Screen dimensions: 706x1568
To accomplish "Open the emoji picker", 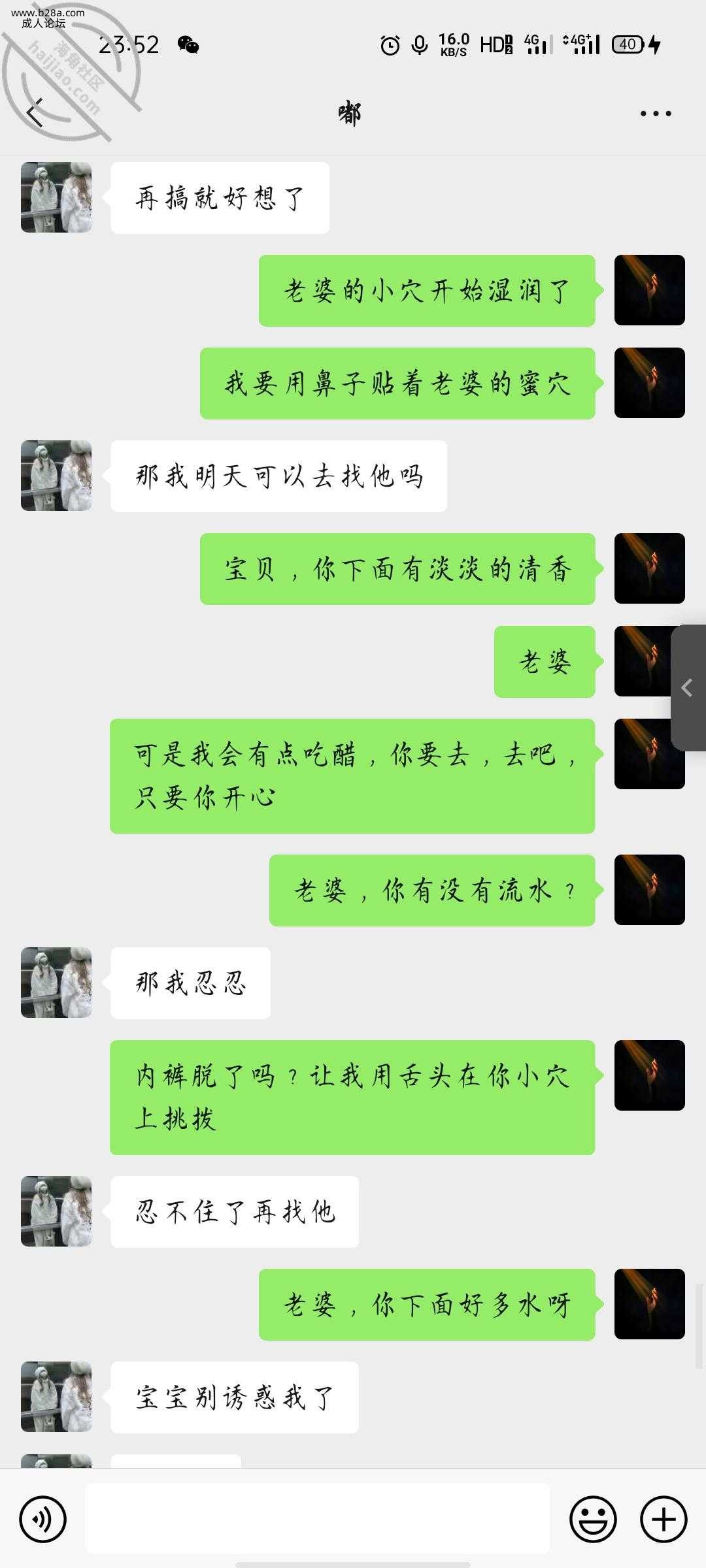I will pyautogui.click(x=593, y=1519).
